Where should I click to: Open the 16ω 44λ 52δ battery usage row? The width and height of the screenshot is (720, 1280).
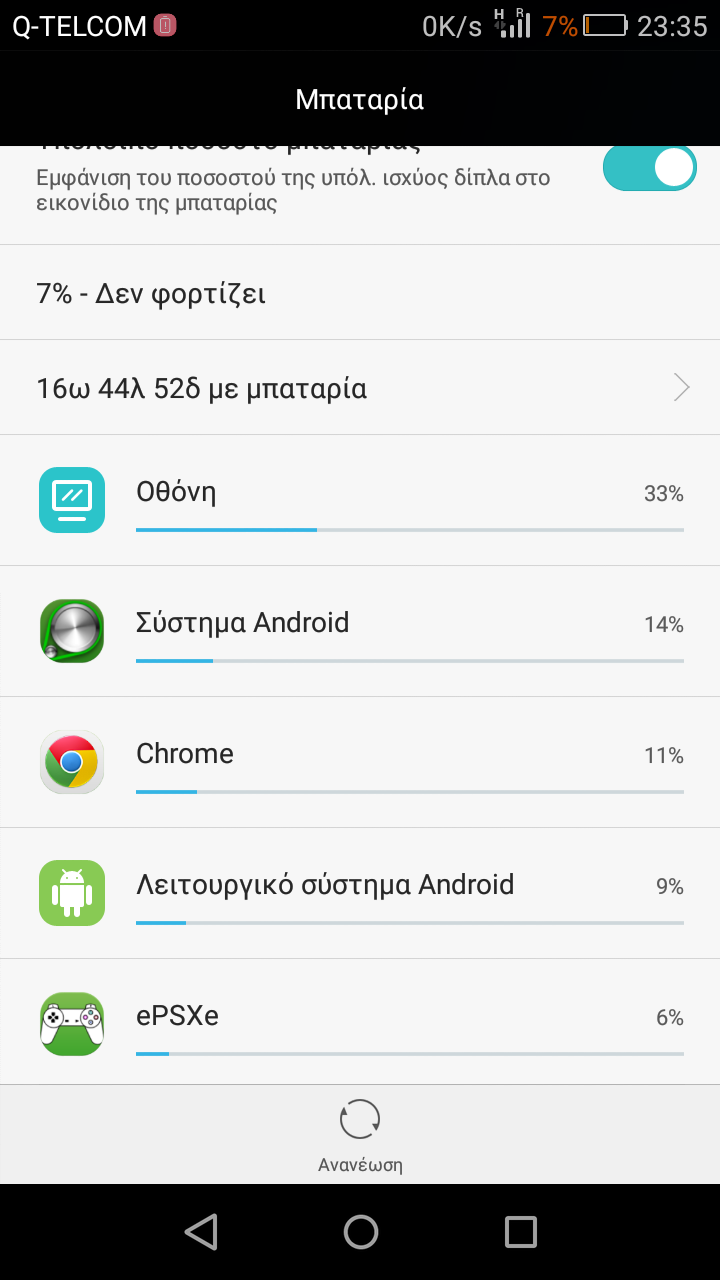[360, 387]
